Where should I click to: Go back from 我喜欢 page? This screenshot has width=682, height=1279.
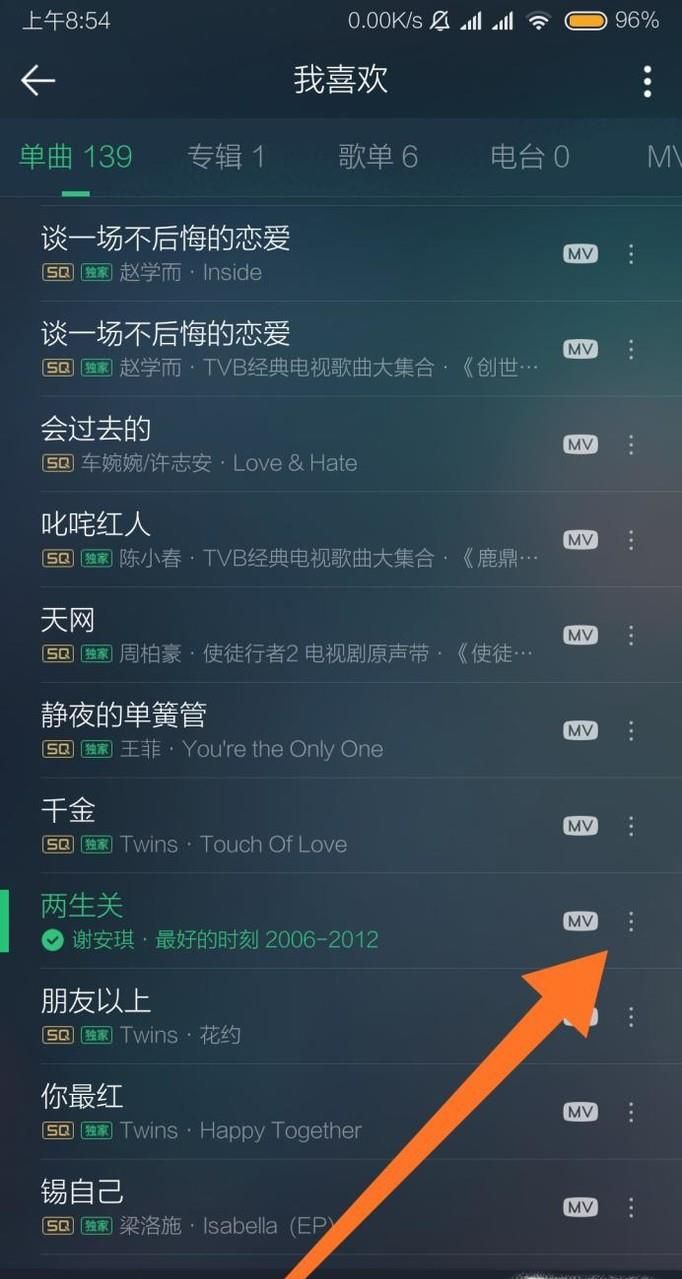pos(38,80)
